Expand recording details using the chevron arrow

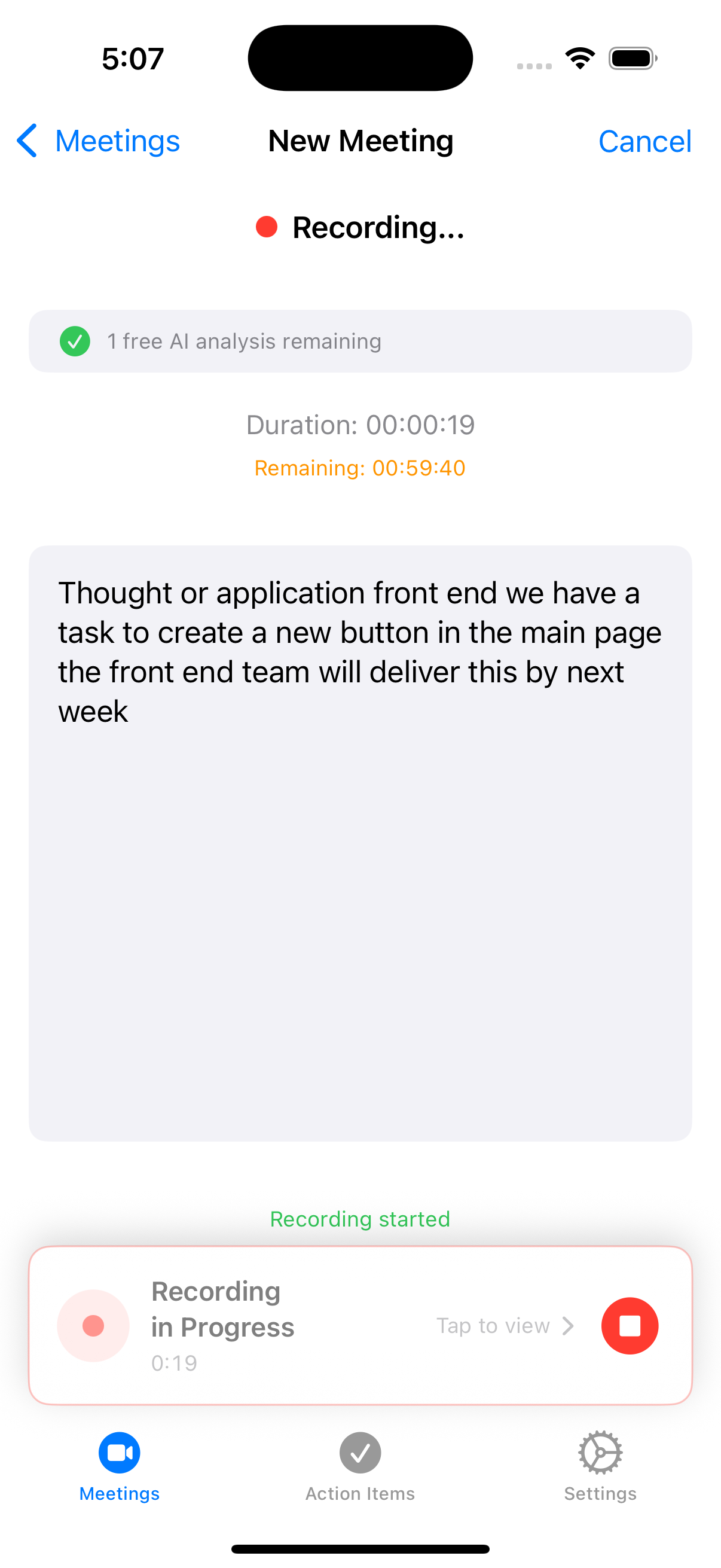tap(567, 1325)
